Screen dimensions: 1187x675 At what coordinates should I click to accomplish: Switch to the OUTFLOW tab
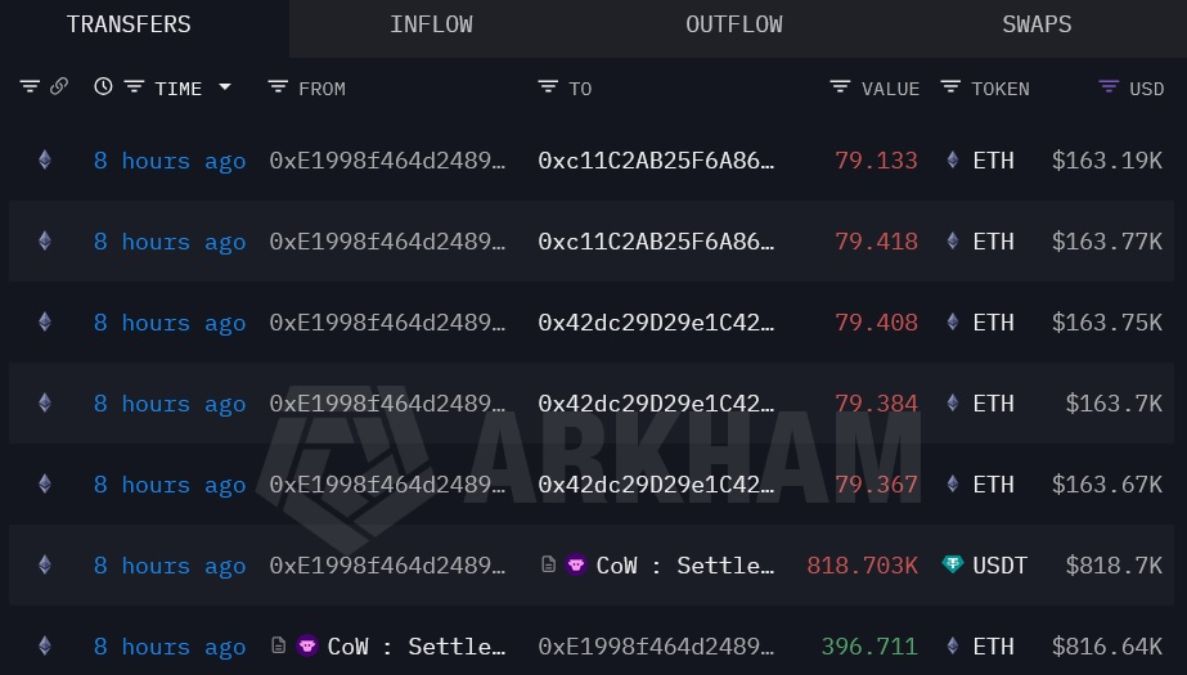pyautogui.click(x=734, y=25)
